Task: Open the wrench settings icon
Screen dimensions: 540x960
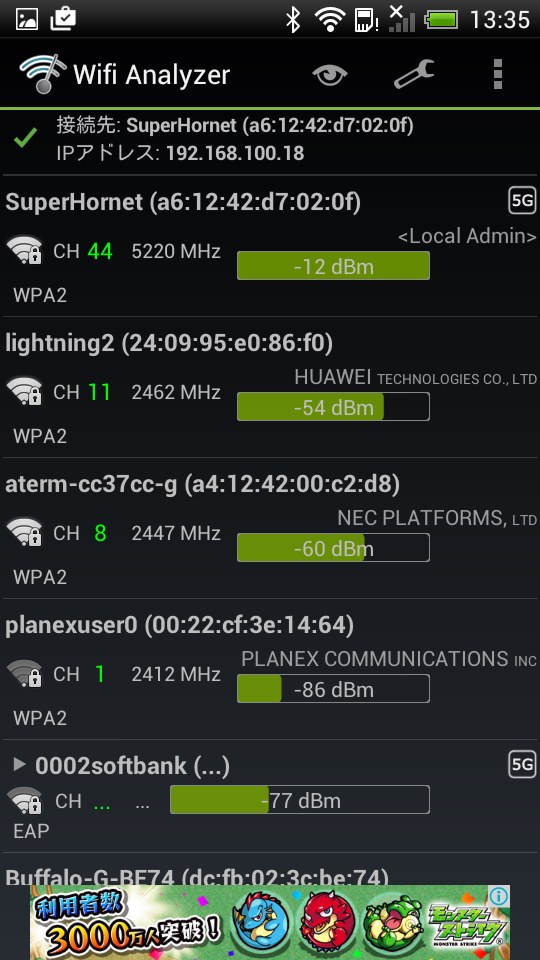Action: (414, 75)
